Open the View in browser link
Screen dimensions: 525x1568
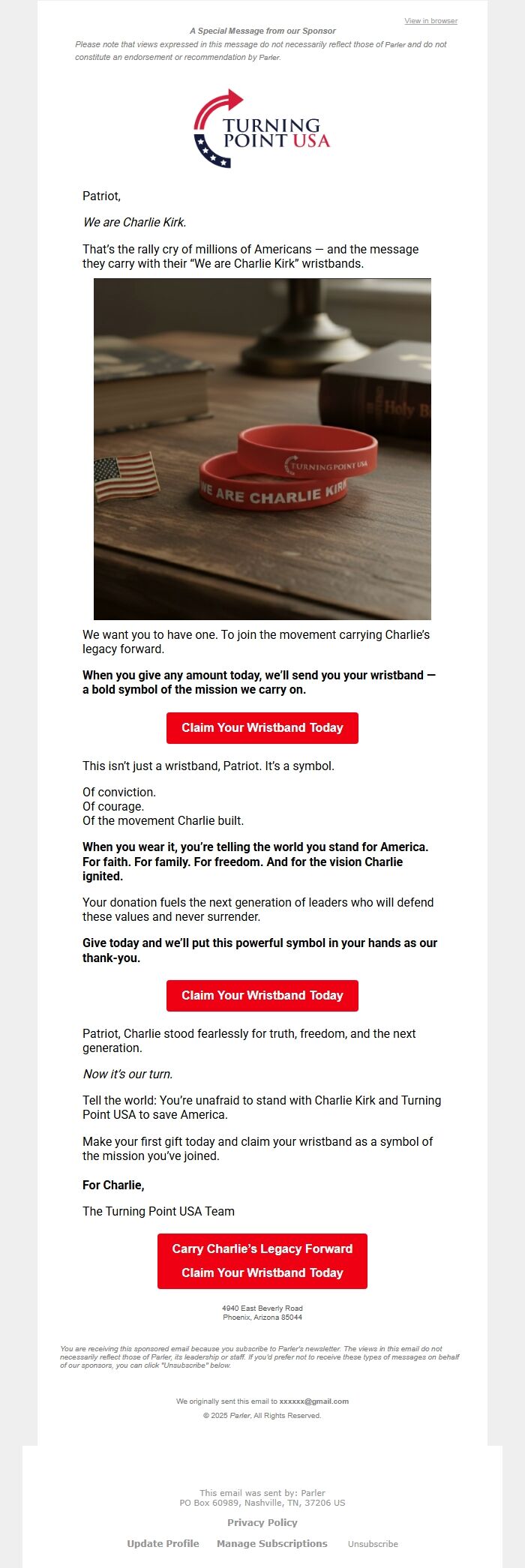point(430,21)
